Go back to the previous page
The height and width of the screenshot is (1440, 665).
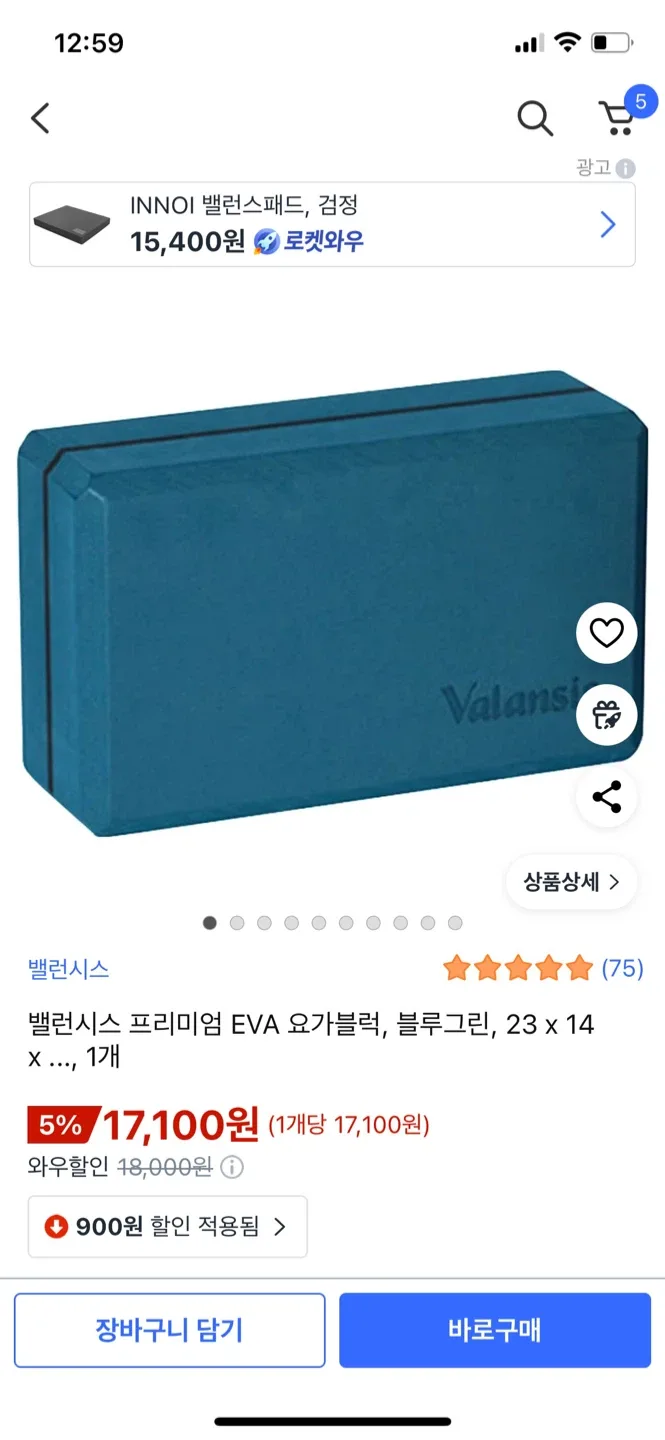point(40,118)
